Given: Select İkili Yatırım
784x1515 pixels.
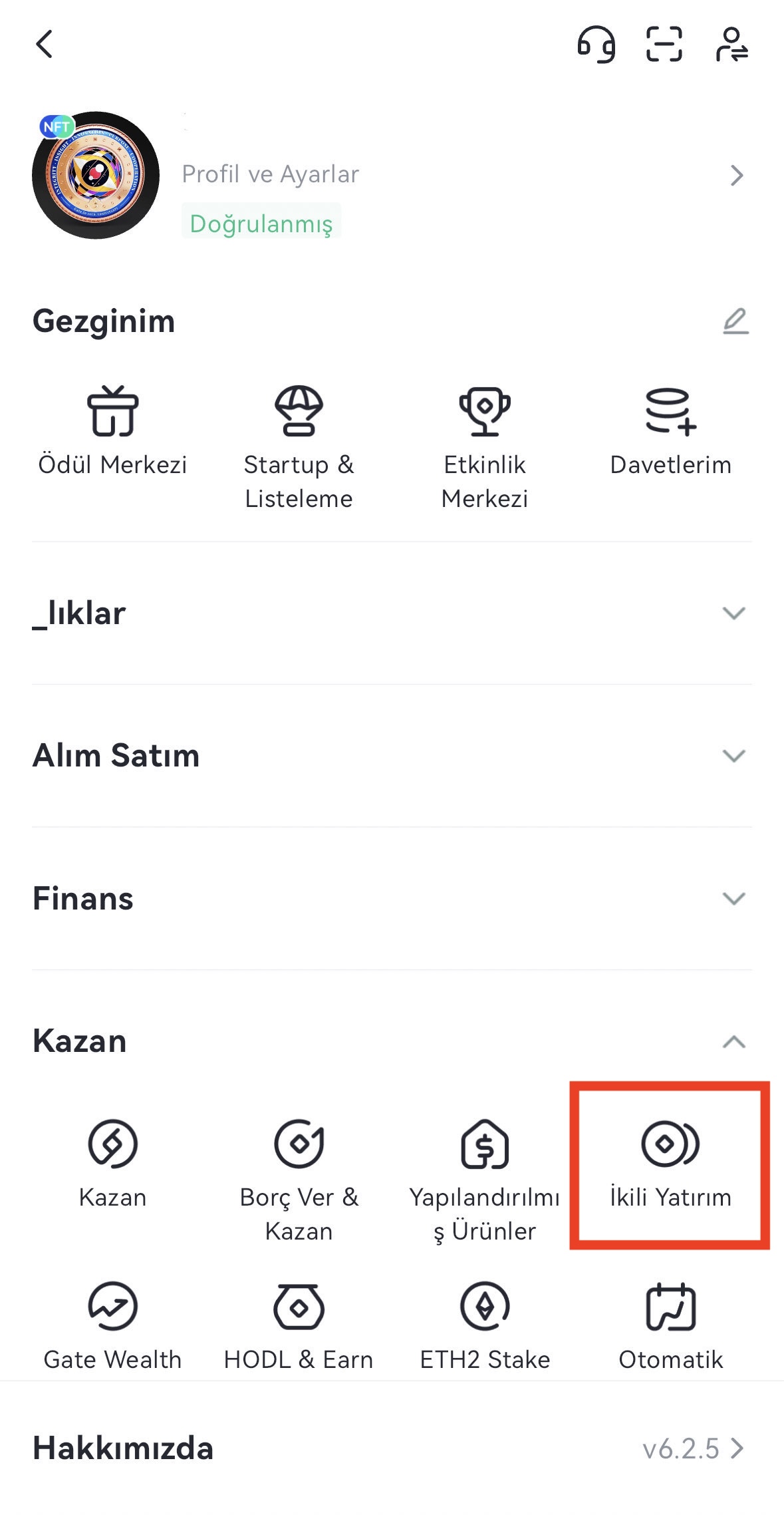Looking at the screenshot, I should coord(670,1164).
